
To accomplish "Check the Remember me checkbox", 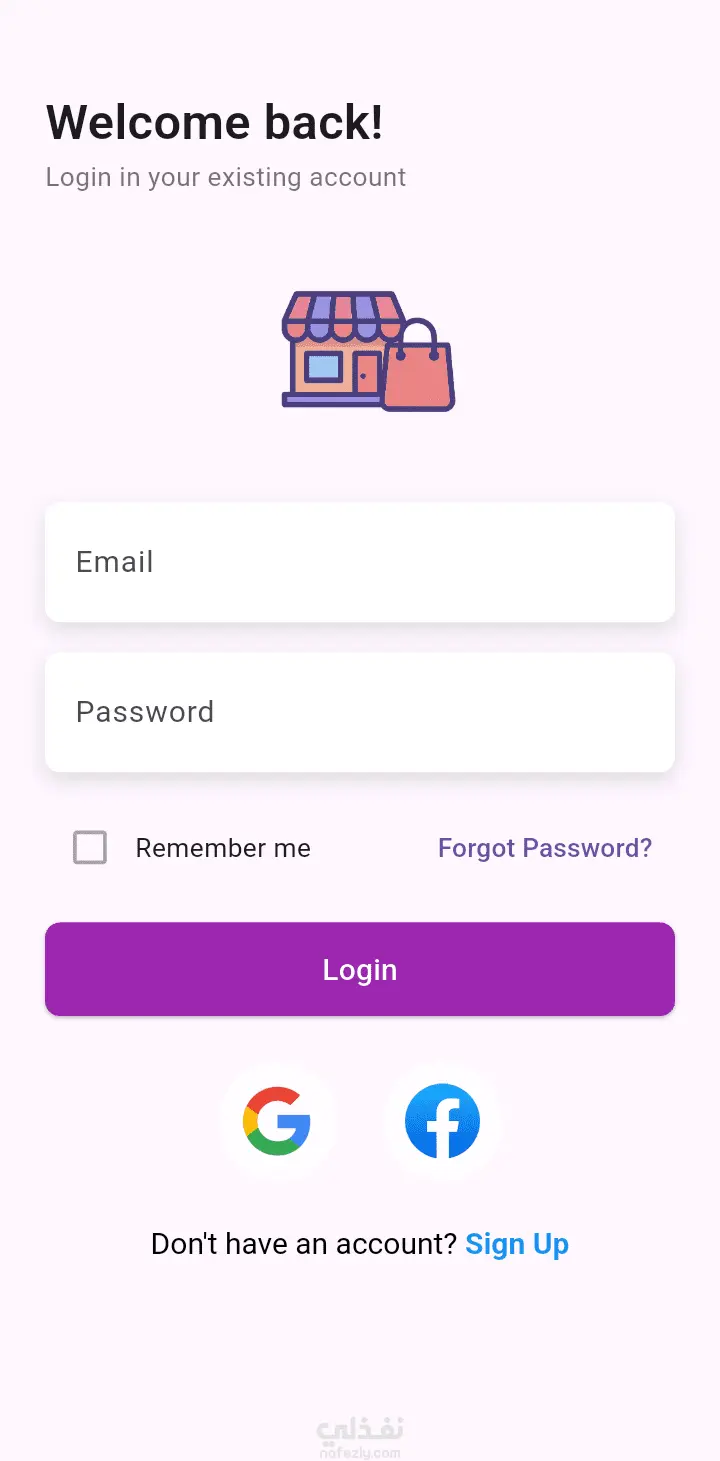I will (90, 848).
